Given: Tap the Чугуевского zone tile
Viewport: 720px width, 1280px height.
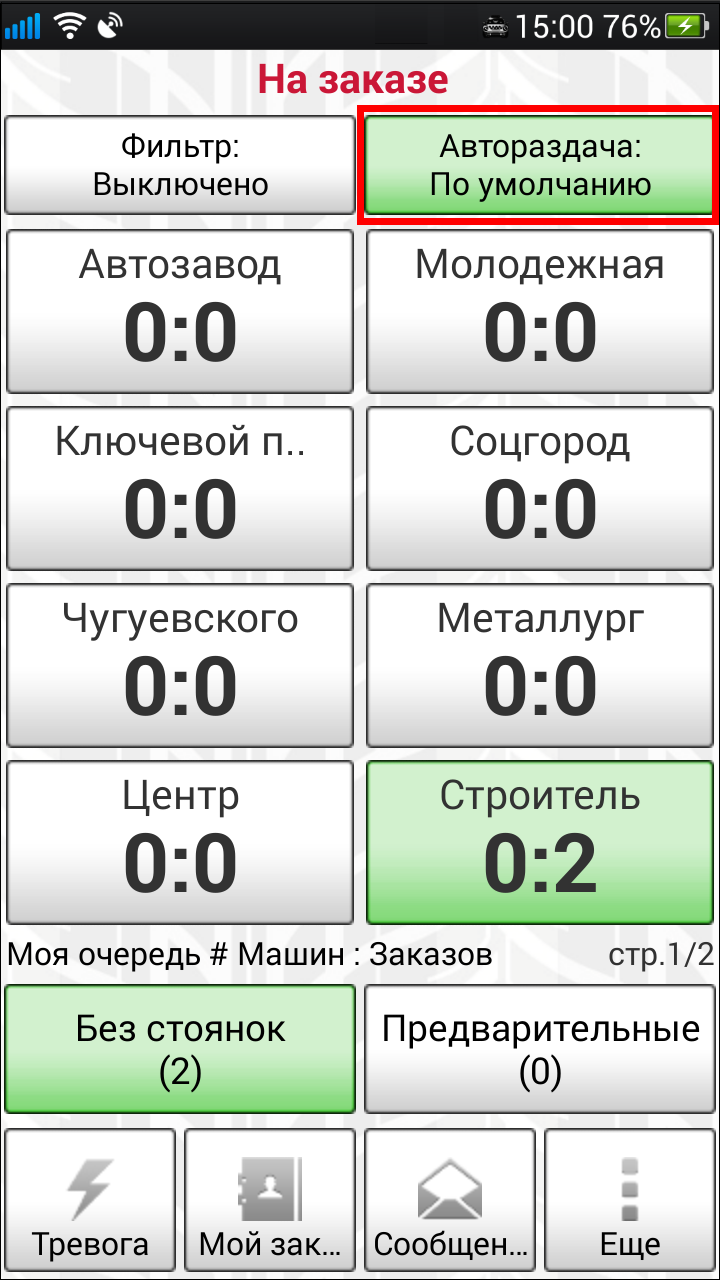Looking at the screenshot, I should pyautogui.click(x=180, y=665).
